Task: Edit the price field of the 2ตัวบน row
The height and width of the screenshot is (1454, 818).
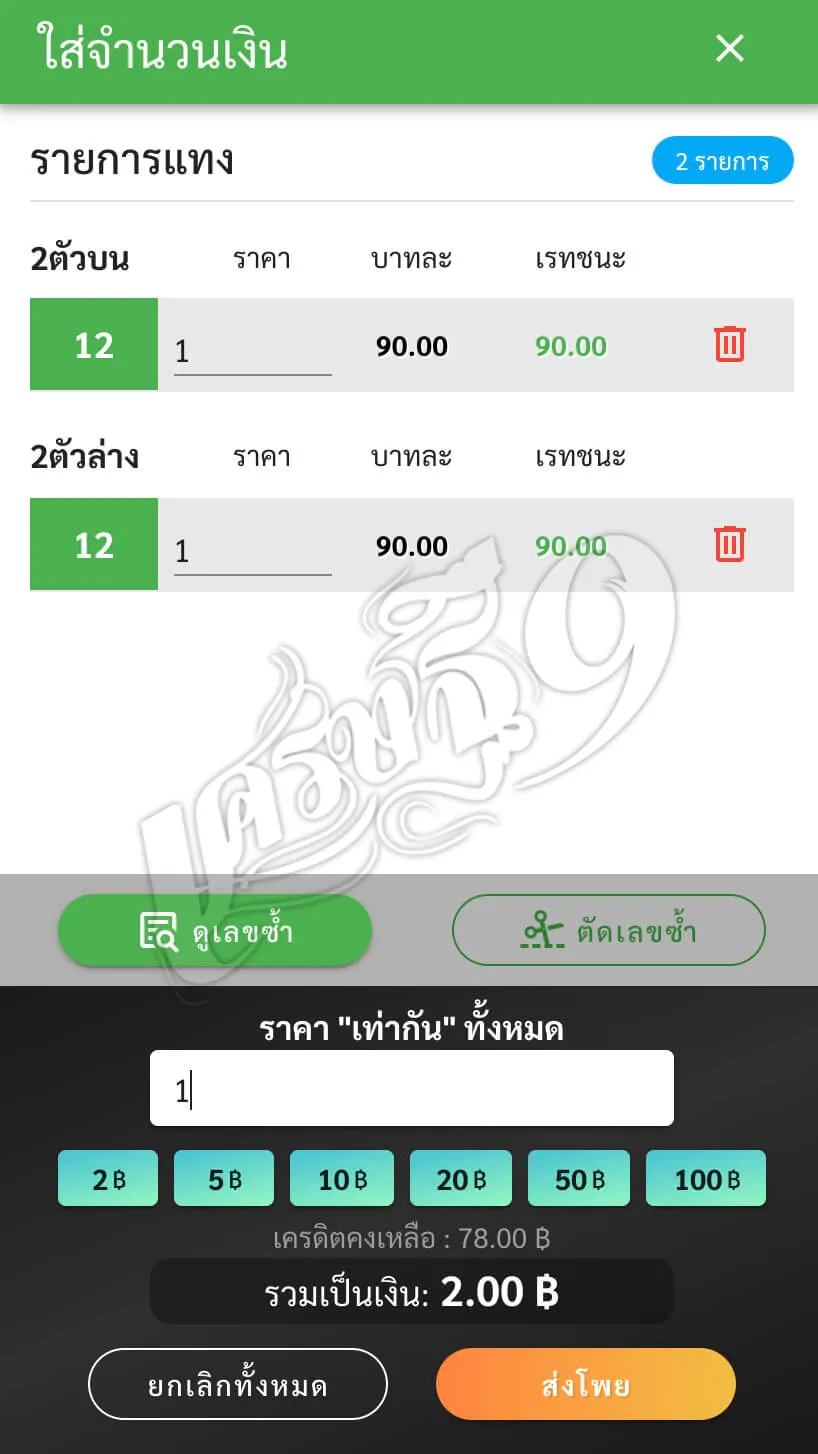Action: (x=250, y=350)
